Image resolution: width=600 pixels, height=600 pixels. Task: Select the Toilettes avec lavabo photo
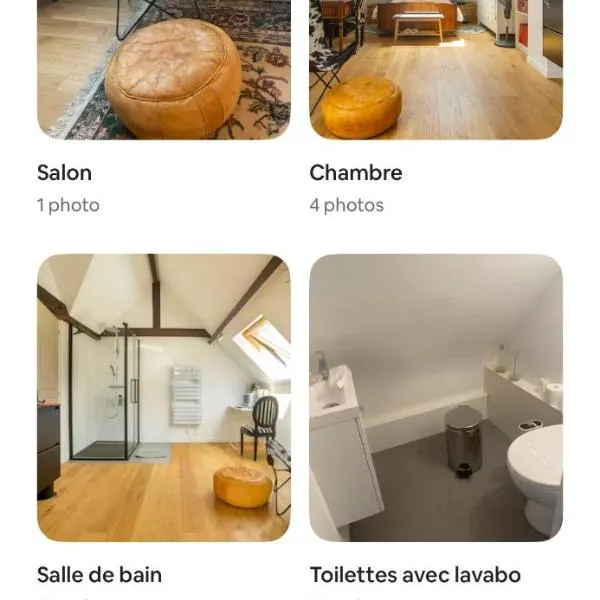tap(436, 397)
